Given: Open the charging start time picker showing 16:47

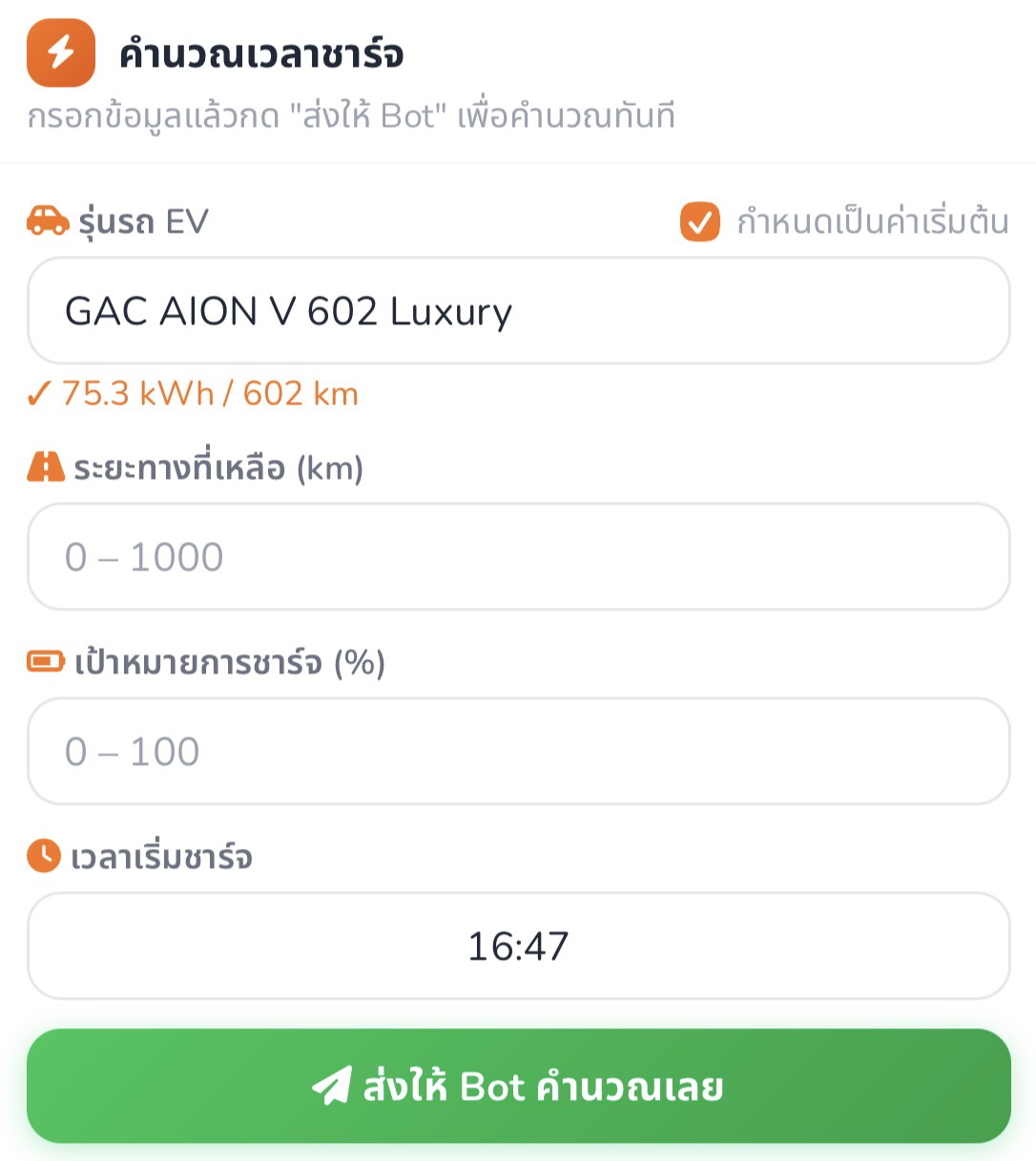Looking at the screenshot, I should tap(518, 945).
